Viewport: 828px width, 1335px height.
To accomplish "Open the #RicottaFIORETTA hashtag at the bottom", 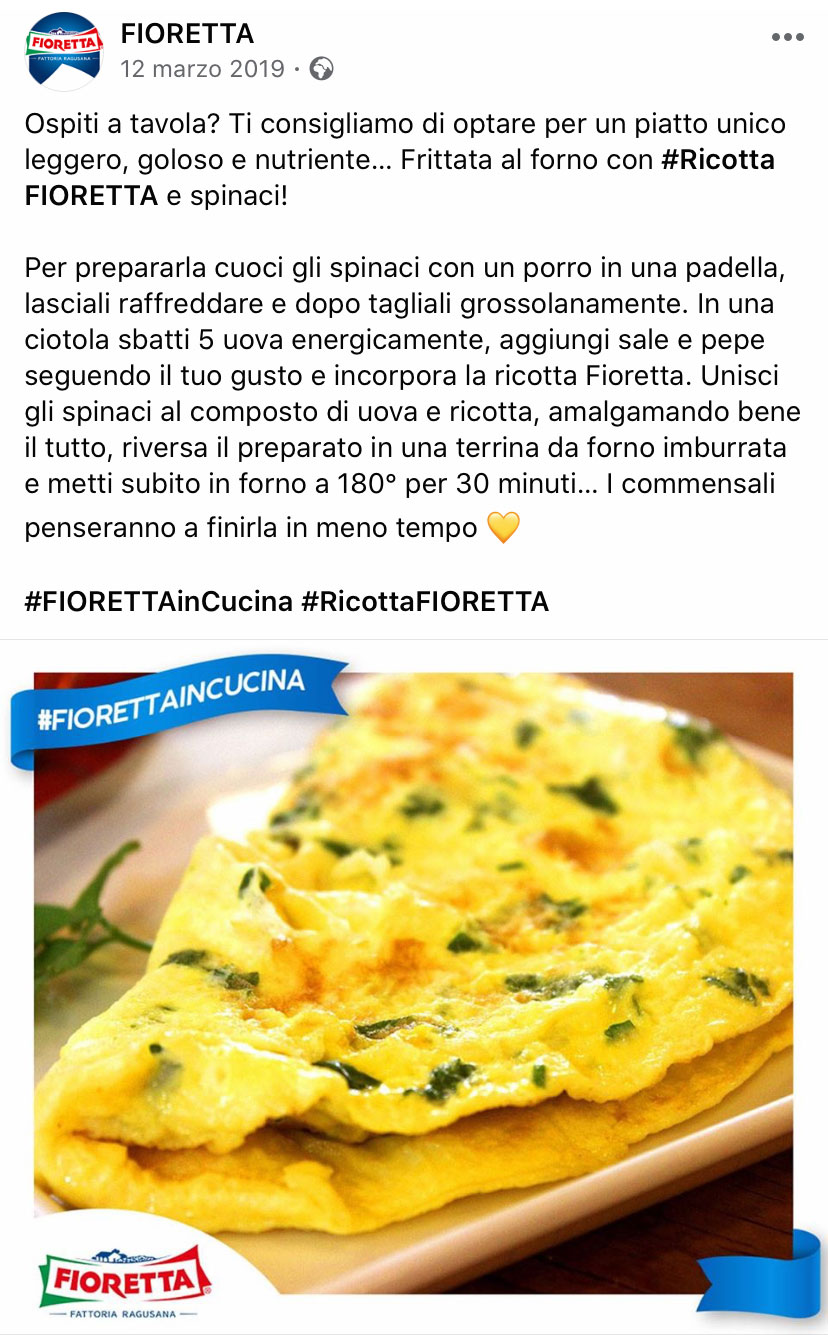I will [425, 601].
